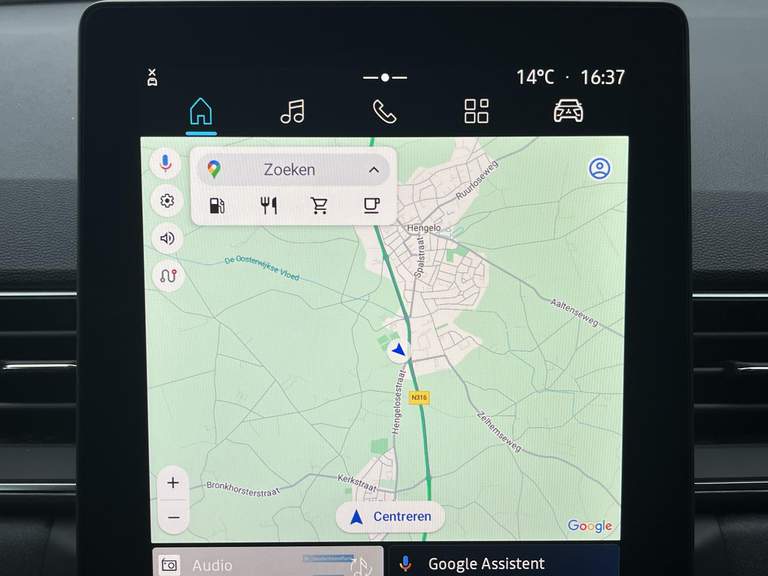Zoom out with the minus button
Image resolution: width=768 pixels, height=576 pixels.
pos(173,517)
